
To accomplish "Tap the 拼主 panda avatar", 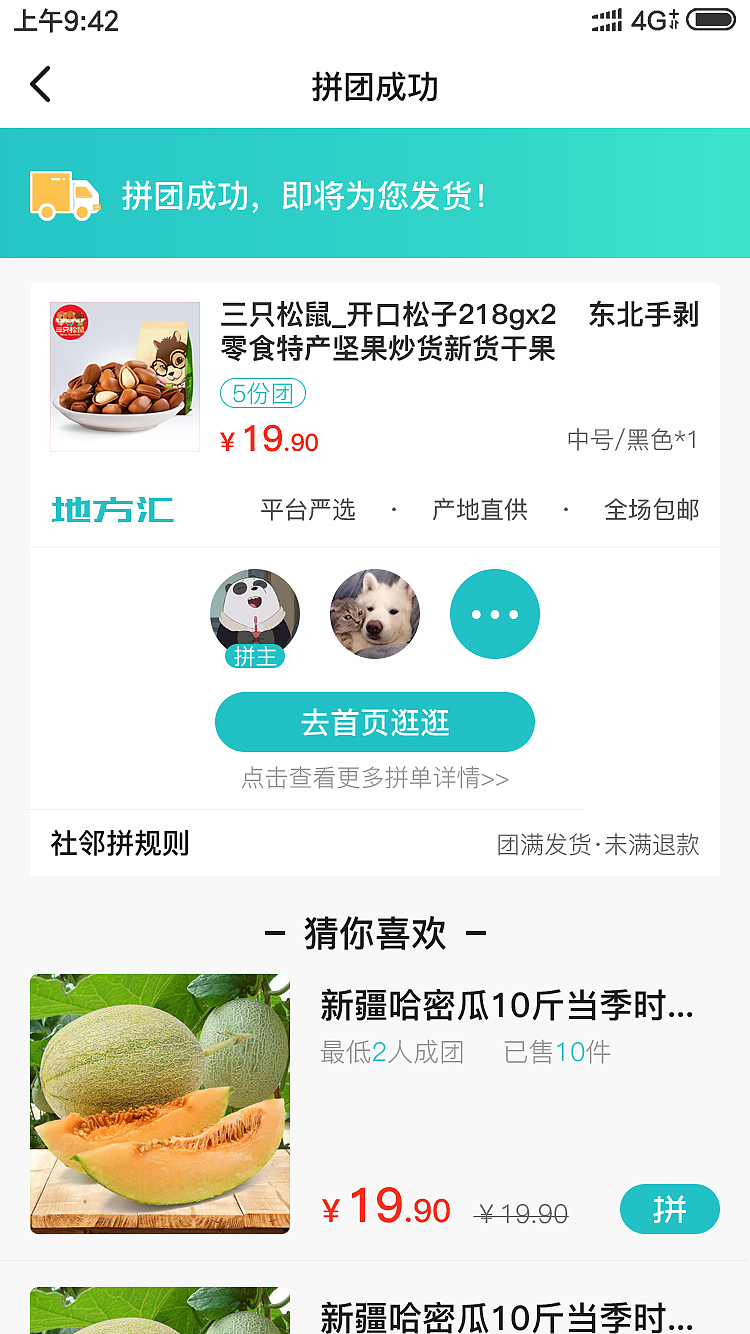I will (255, 608).
